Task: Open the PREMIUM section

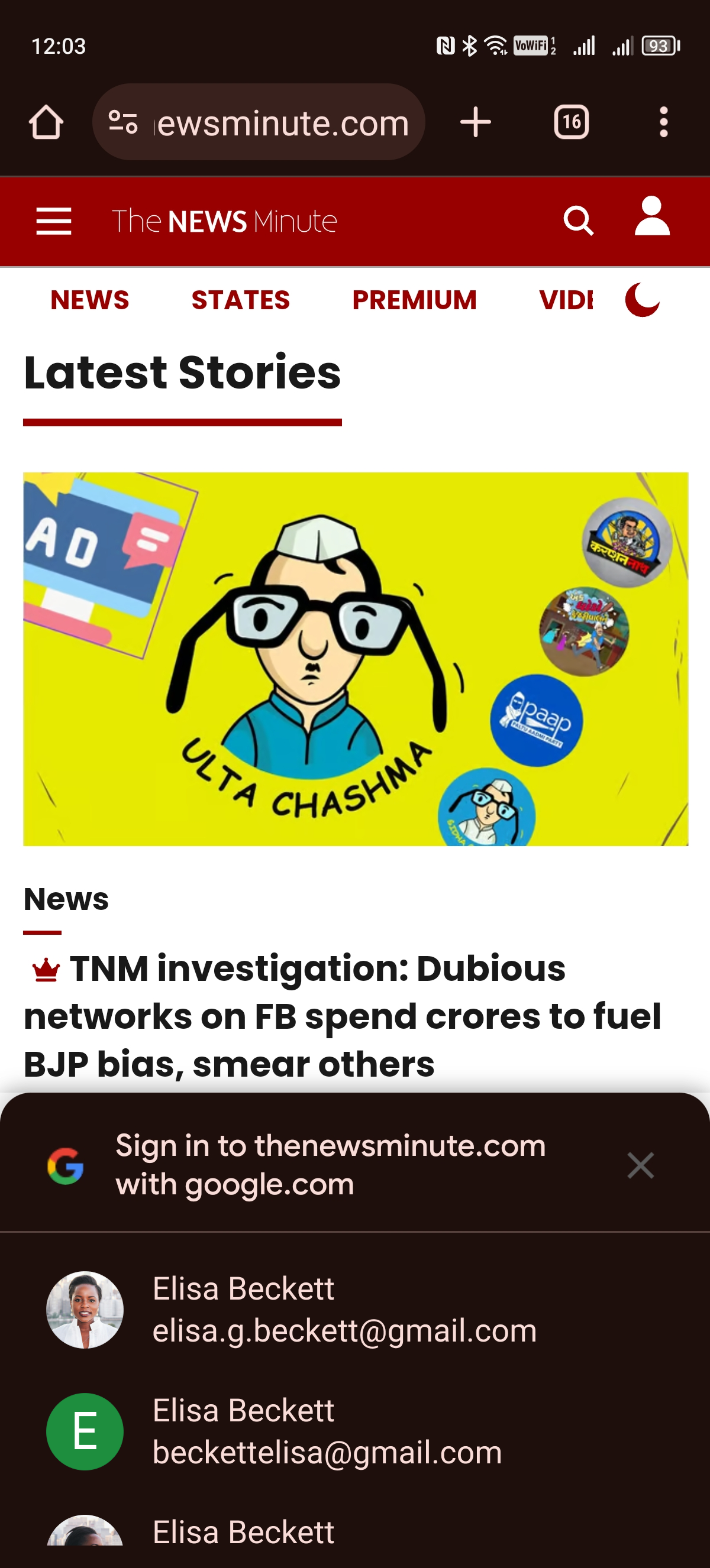Action: pos(415,300)
